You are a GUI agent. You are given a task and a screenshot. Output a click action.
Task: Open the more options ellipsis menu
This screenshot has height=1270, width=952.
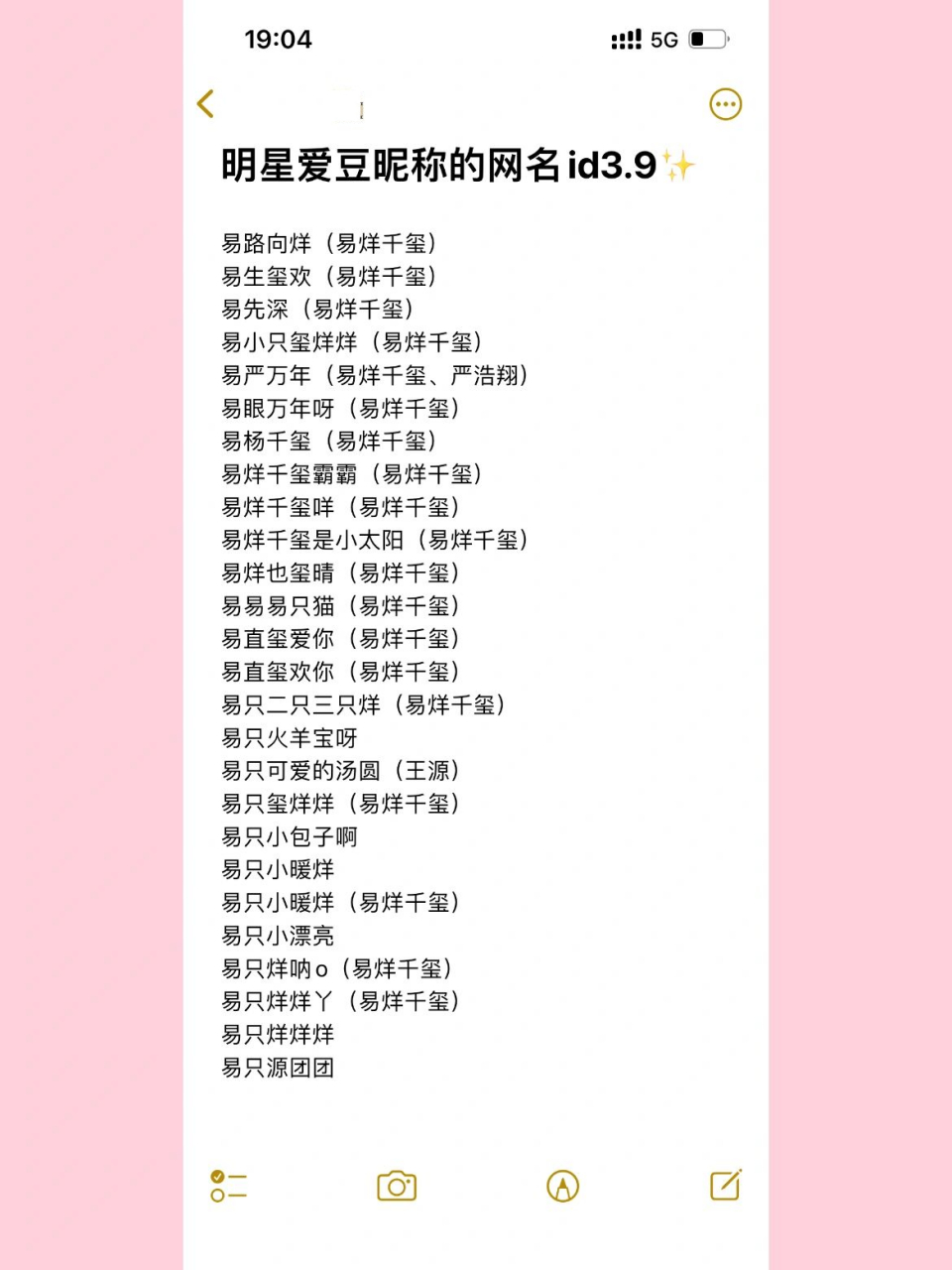point(725,104)
